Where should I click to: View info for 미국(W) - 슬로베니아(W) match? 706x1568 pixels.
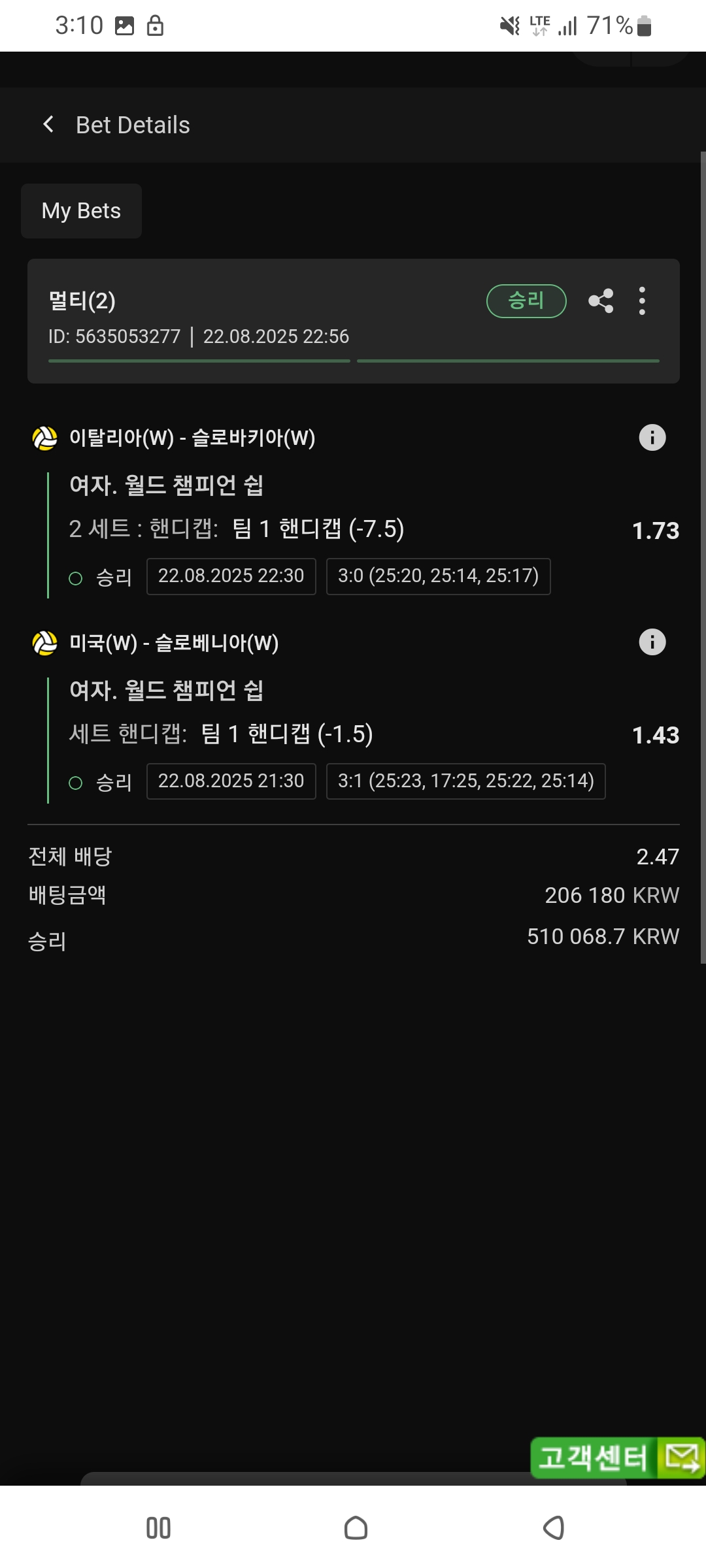652,642
